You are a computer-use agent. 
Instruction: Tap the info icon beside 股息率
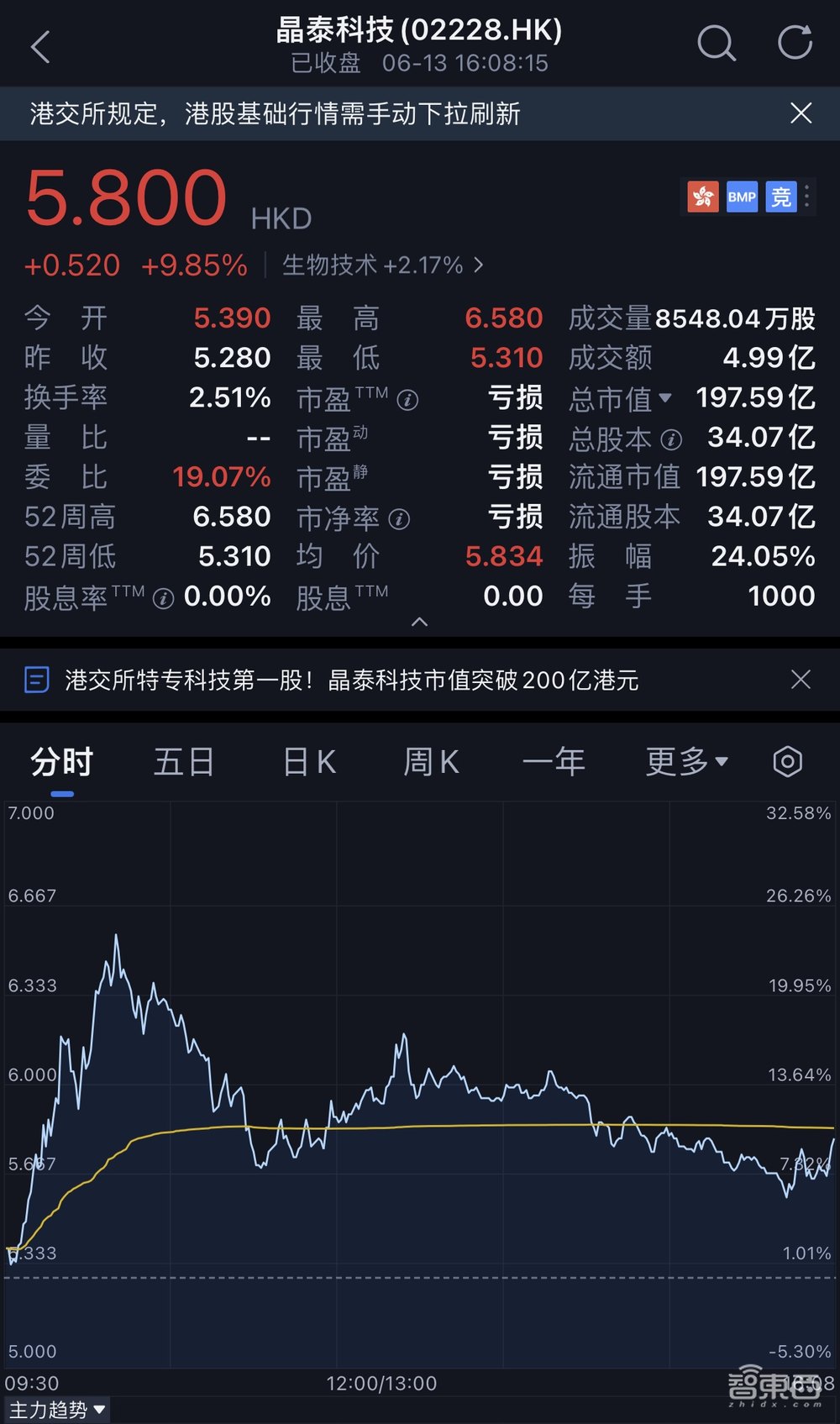pos(163,599)
